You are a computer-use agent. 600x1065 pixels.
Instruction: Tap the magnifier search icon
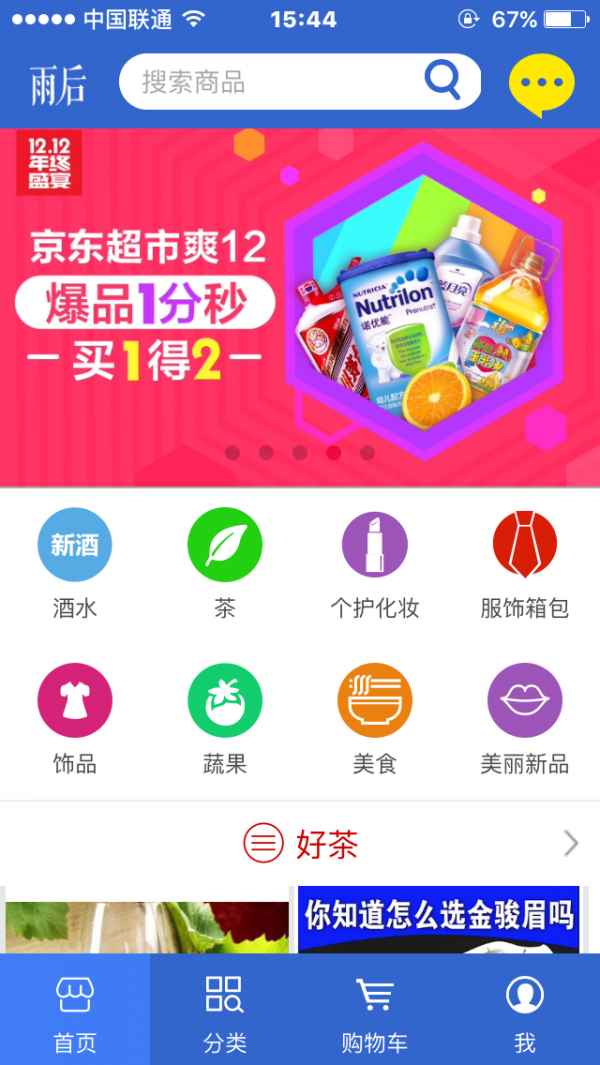(442, 80)
